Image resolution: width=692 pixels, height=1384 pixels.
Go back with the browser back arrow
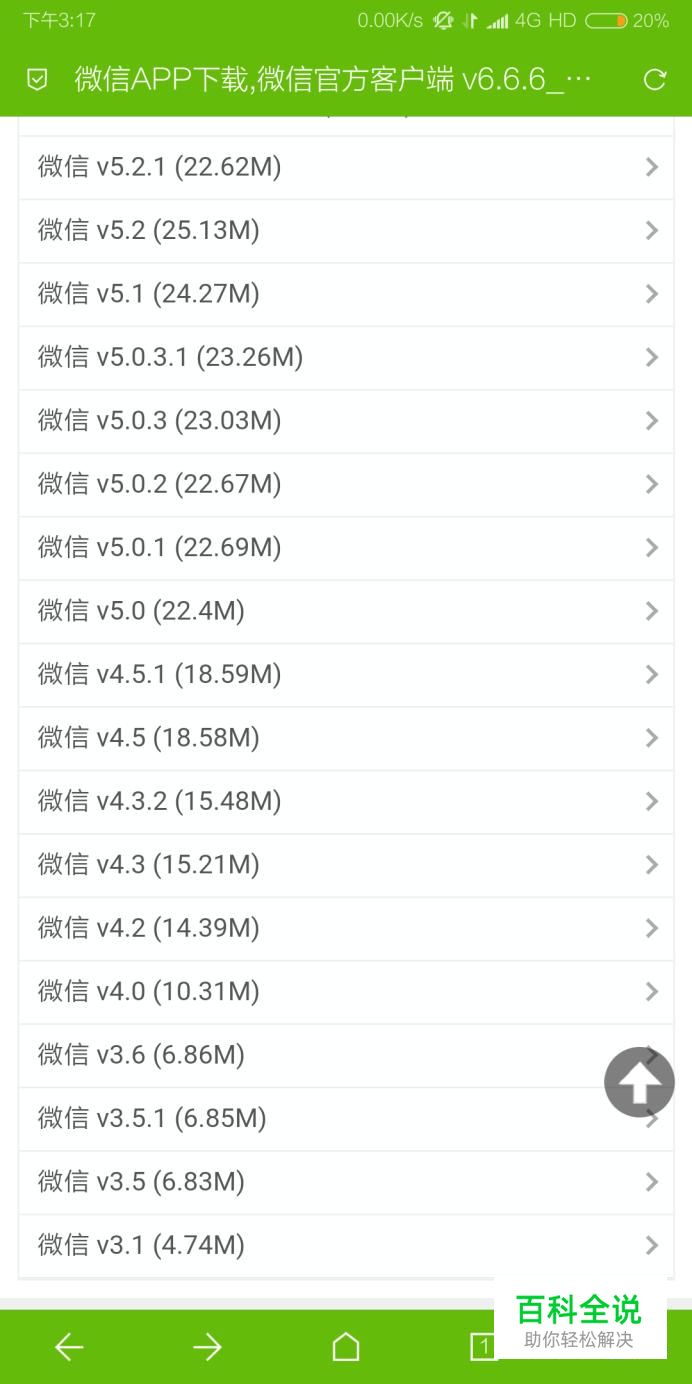[x=69, y=1347]
